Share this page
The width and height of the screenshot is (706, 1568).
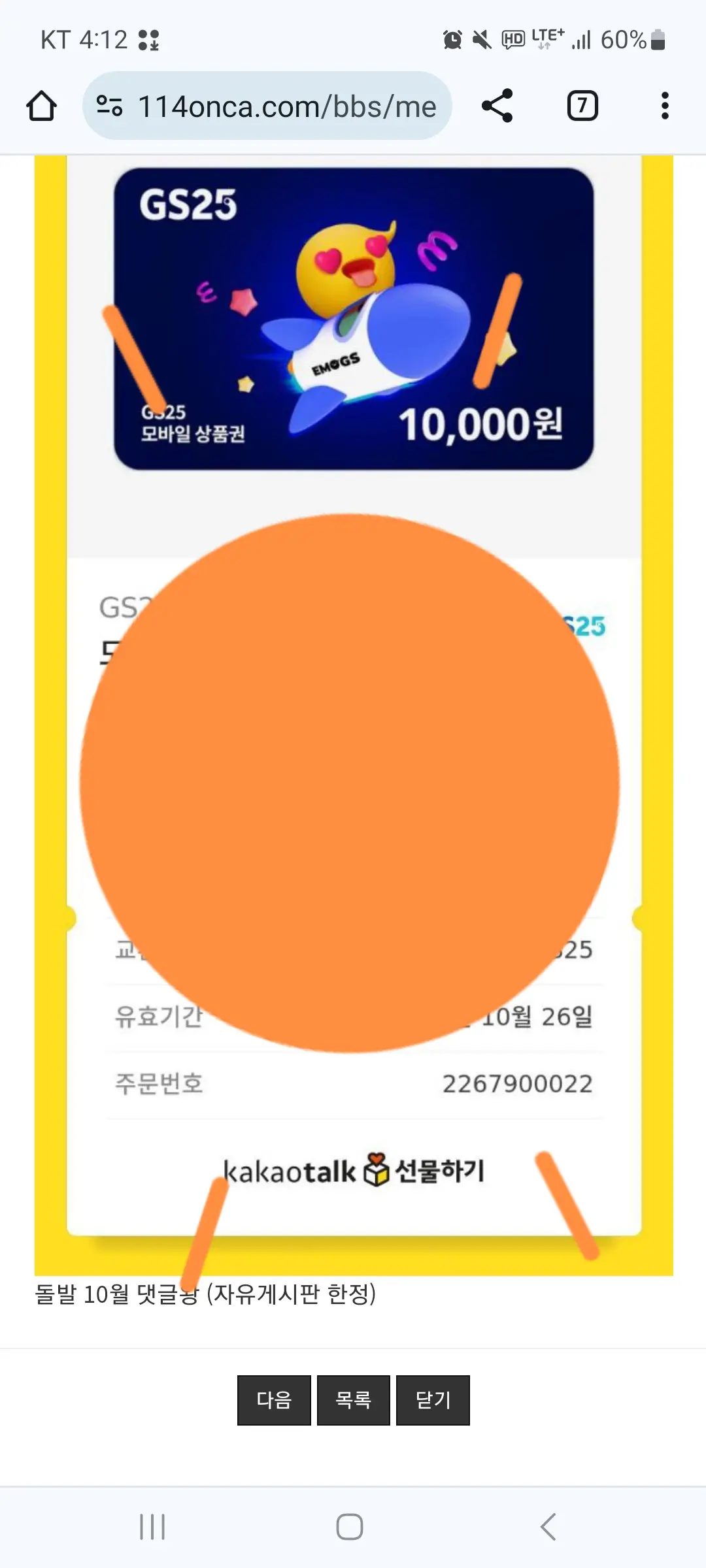point(497,106)
